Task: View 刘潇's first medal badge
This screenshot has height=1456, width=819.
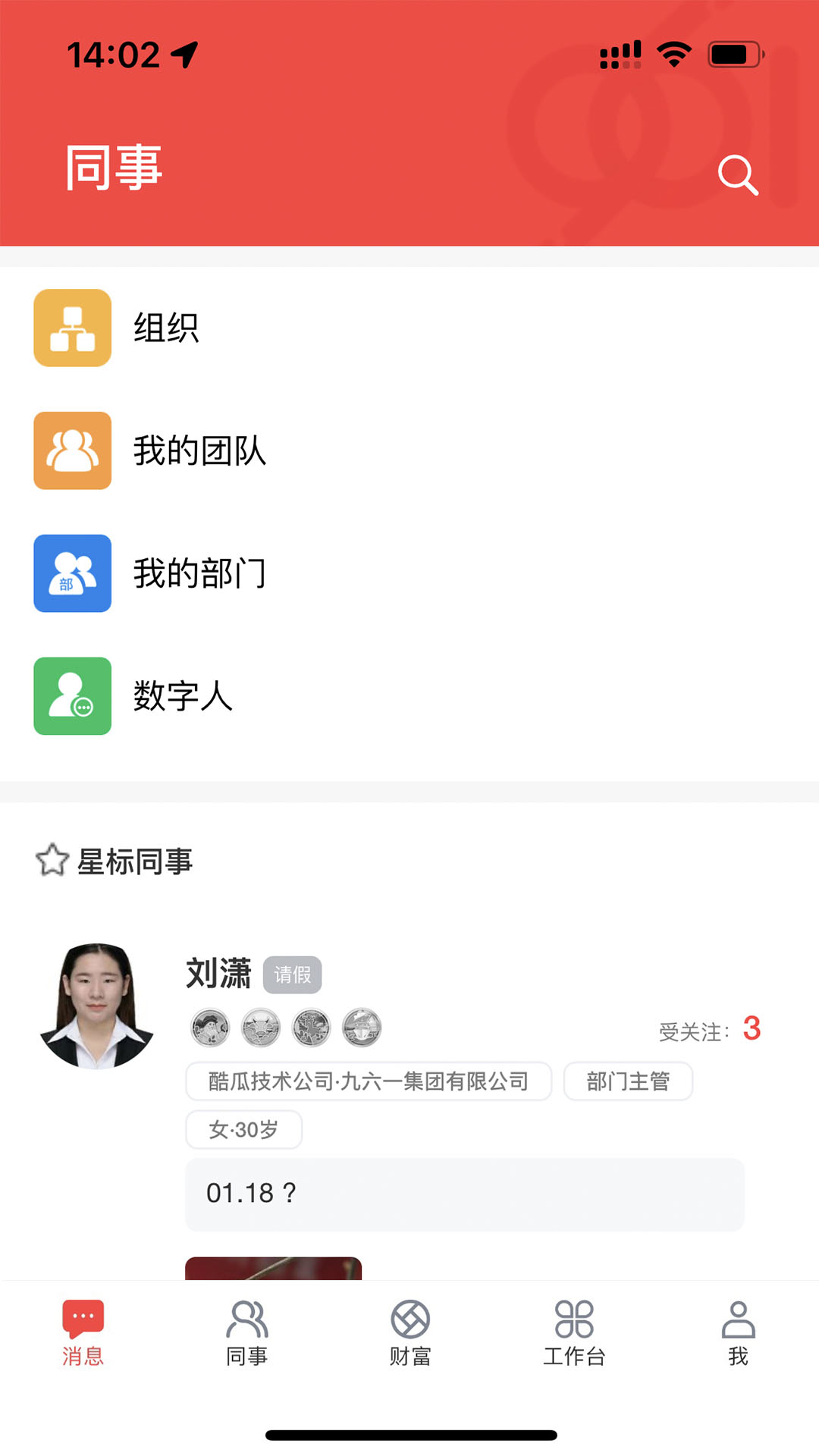Action: coord(210,1028)
